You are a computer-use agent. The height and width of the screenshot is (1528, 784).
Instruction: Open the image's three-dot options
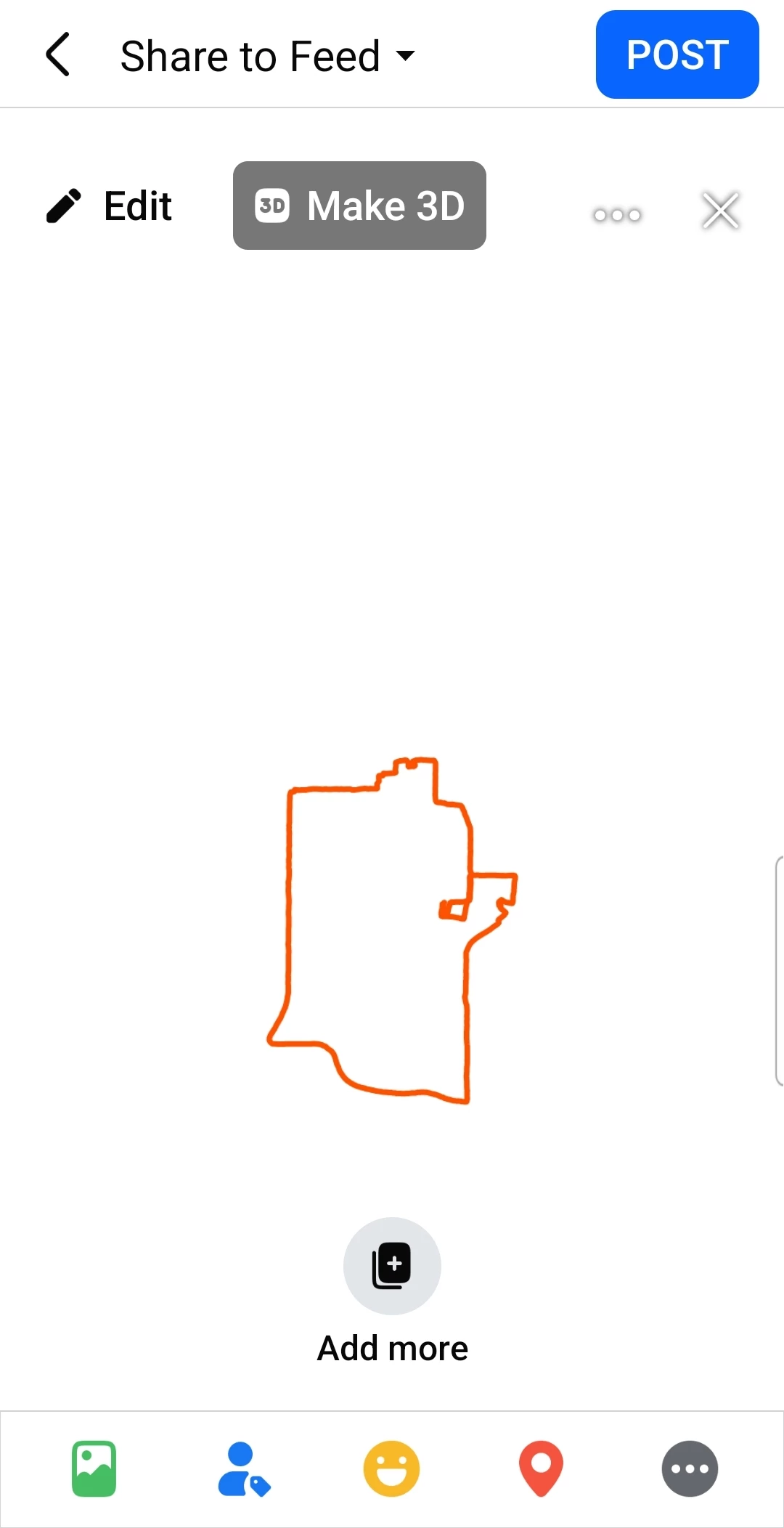pyautogui.click(x=617, y=214)
